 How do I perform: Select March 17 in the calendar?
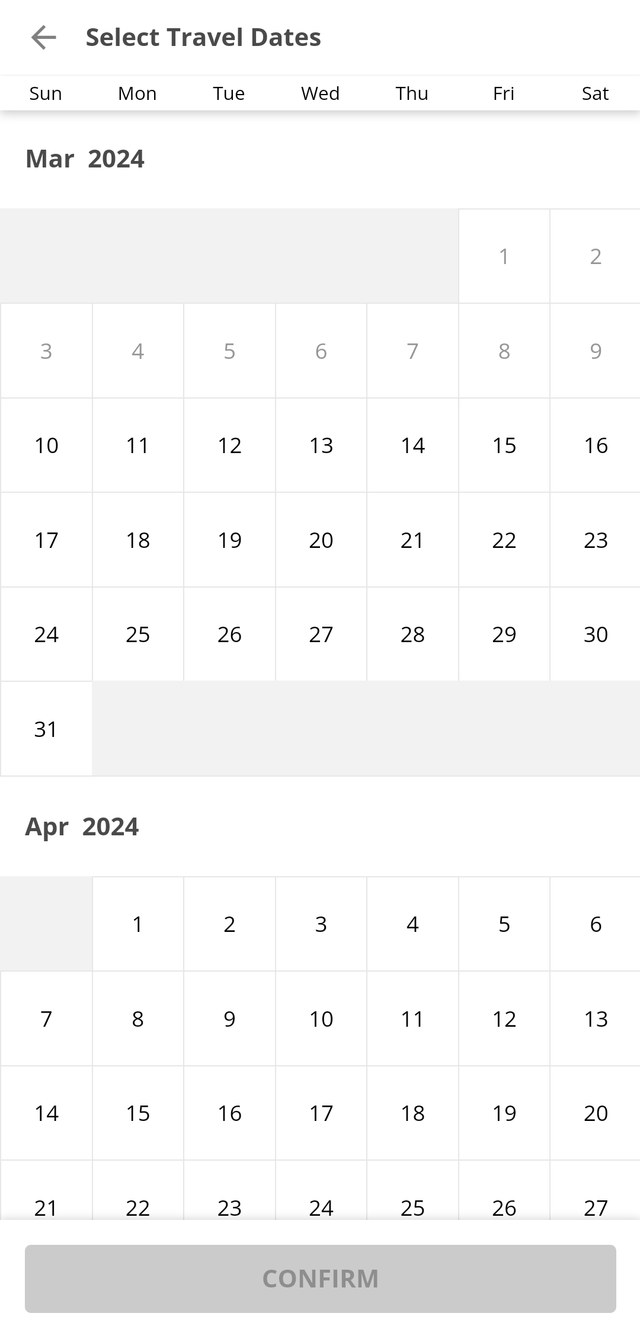coord(46,540)
